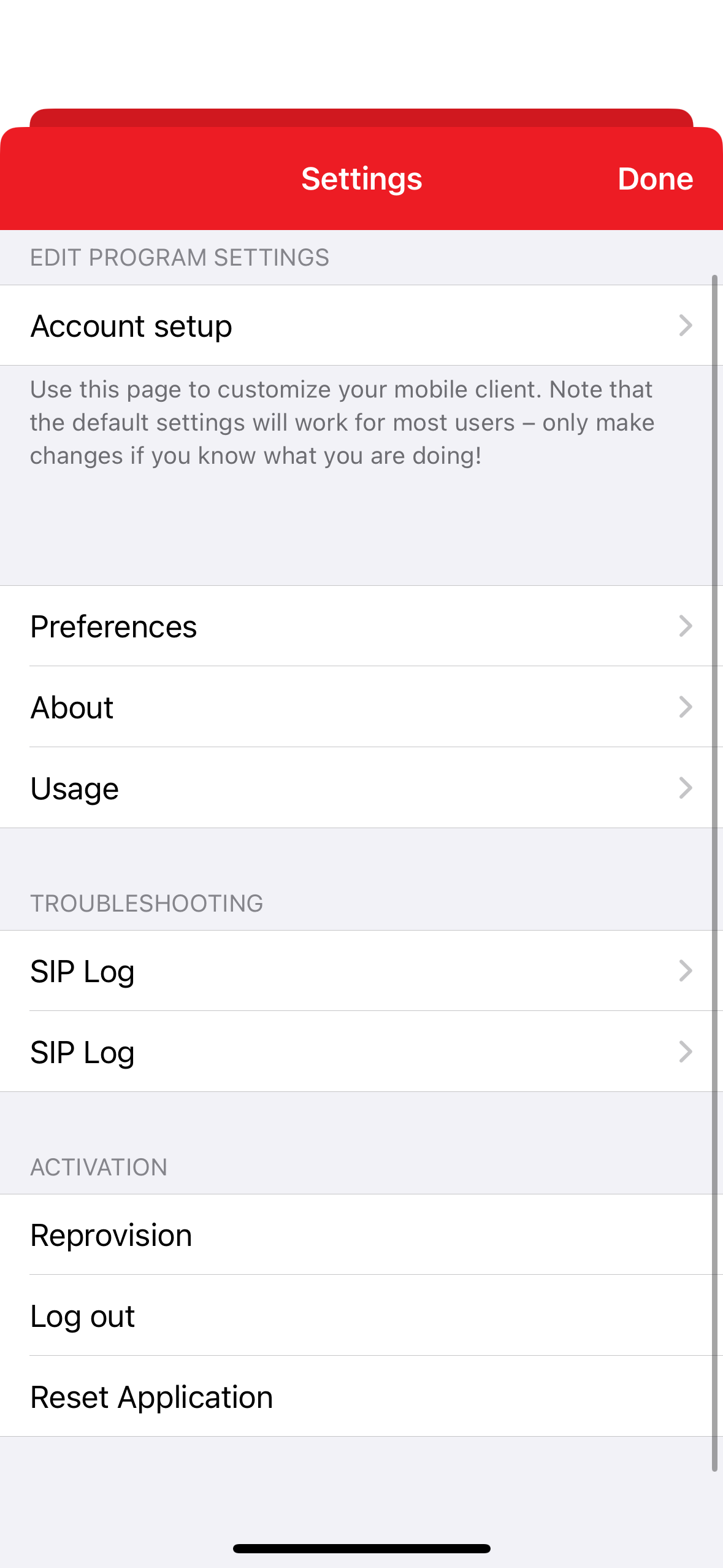Open the About screen
723x1568 pixels.
click(x=245, y=707)
